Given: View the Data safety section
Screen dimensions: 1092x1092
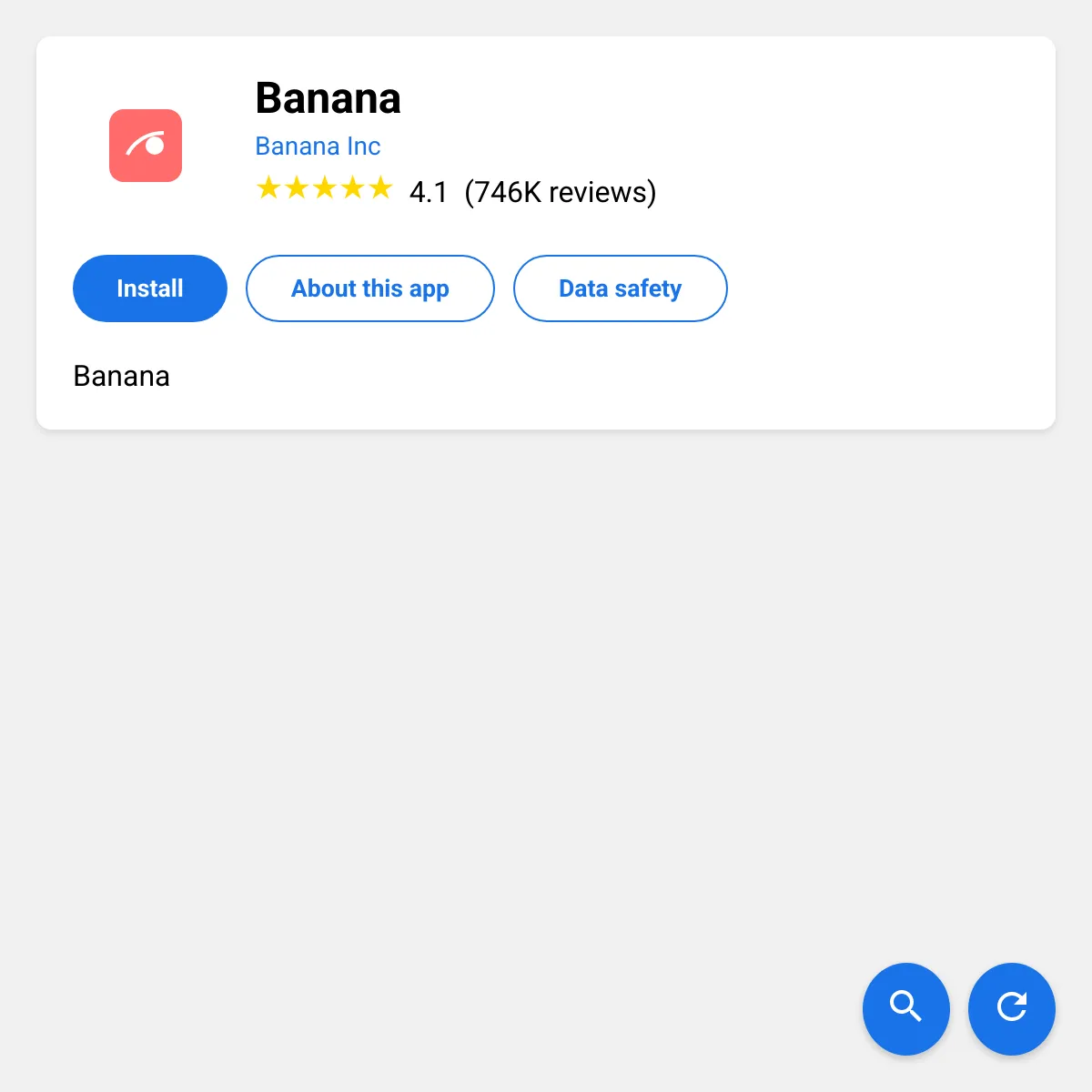Looking at the screenshot, I should click(621, 288).
